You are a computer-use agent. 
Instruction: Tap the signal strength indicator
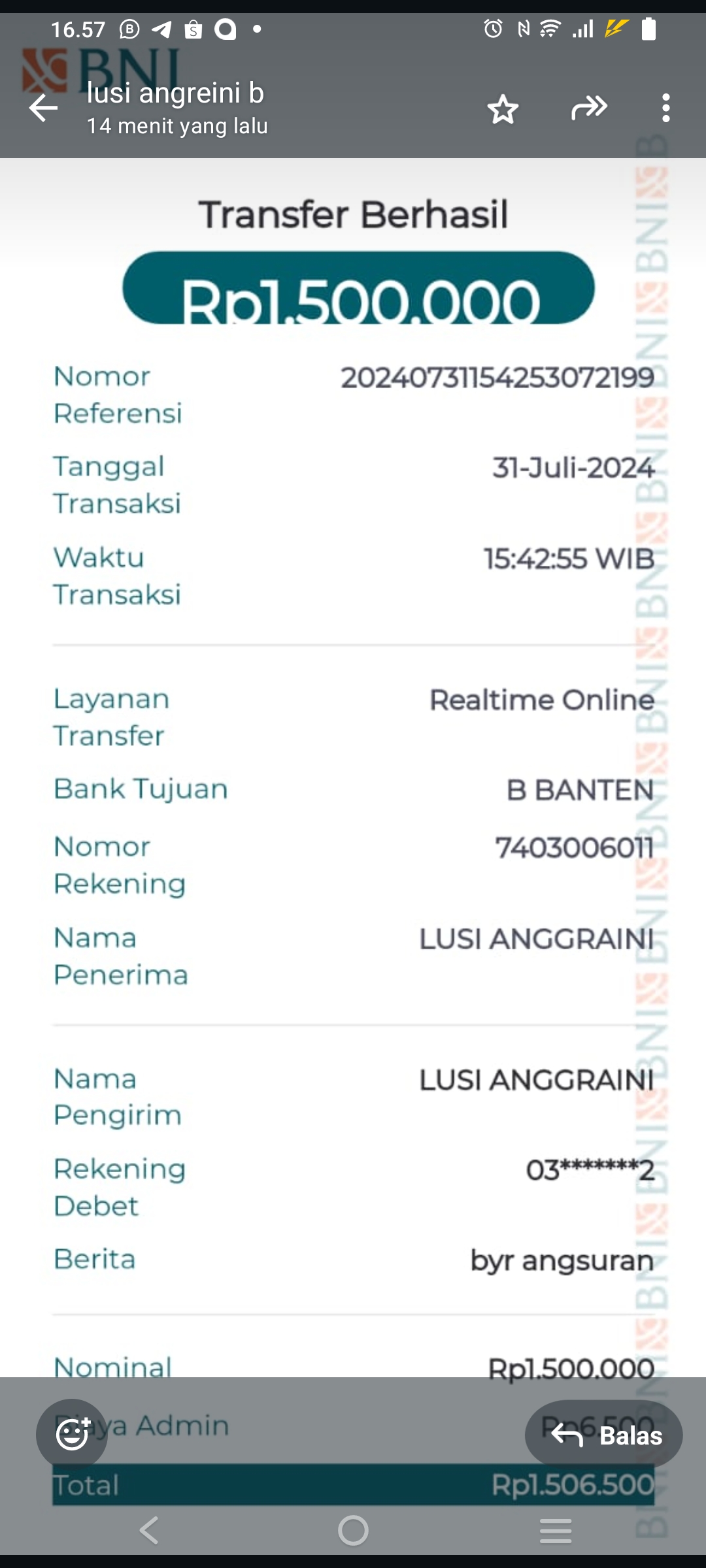coord(582,27)
